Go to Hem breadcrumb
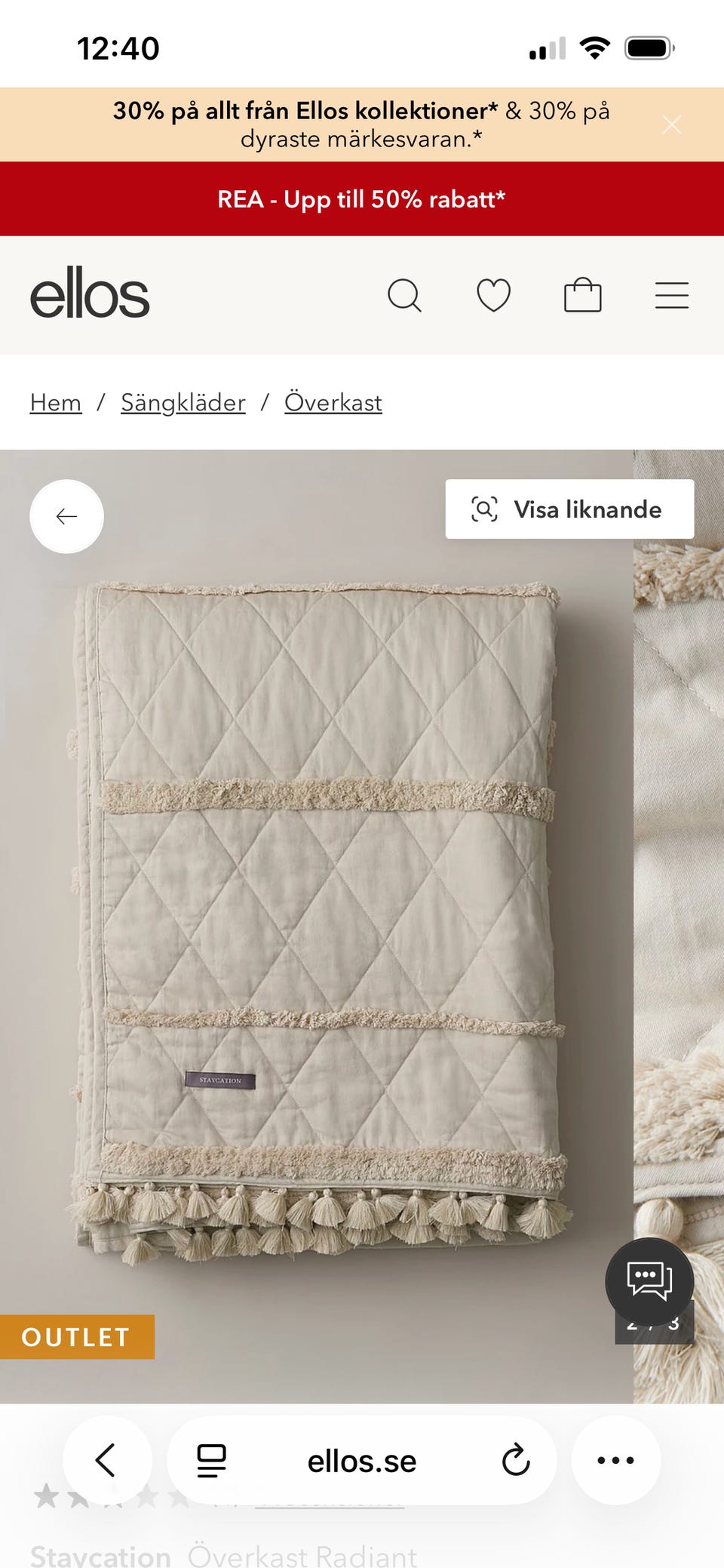The image size is (724, 1568). [56, 403]
